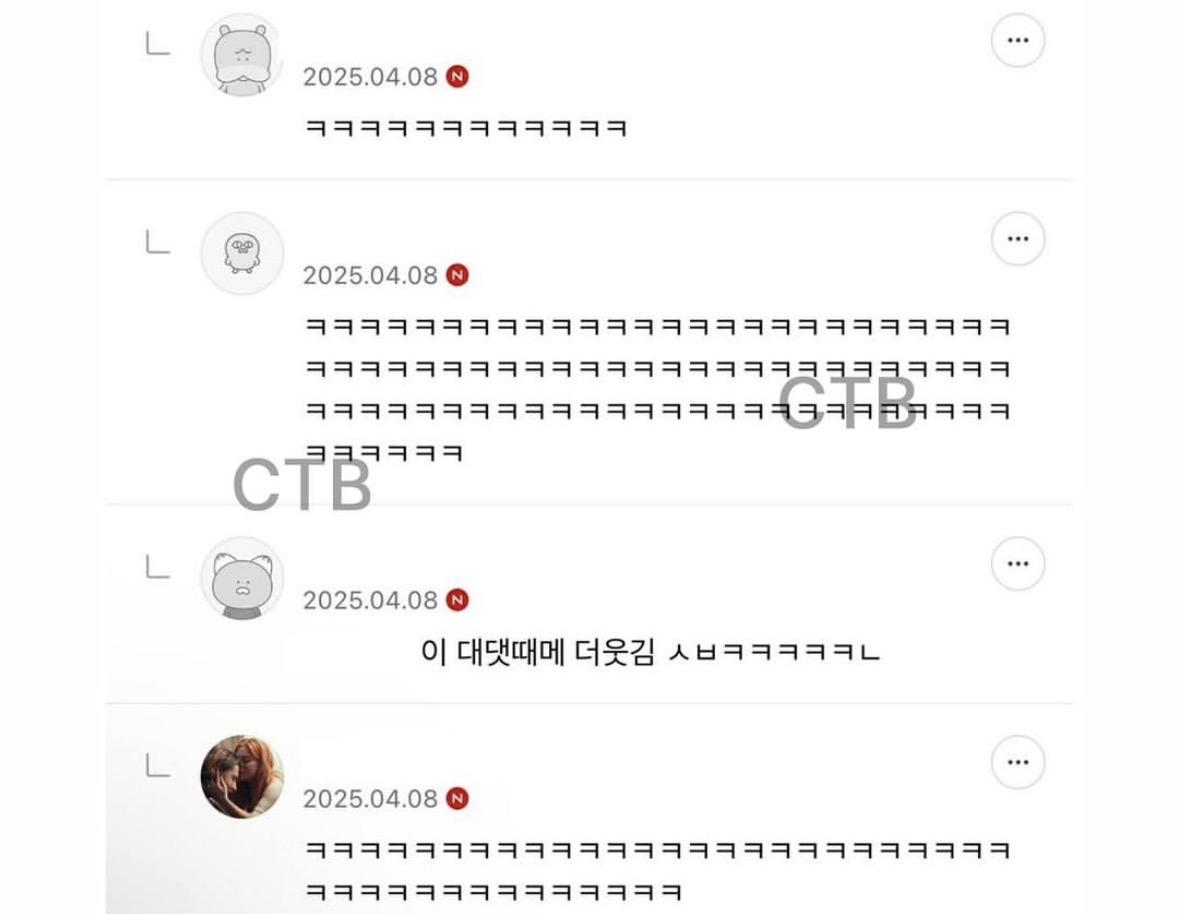Open overflow menu of the hamster avatar comment

pos(1018,41)
